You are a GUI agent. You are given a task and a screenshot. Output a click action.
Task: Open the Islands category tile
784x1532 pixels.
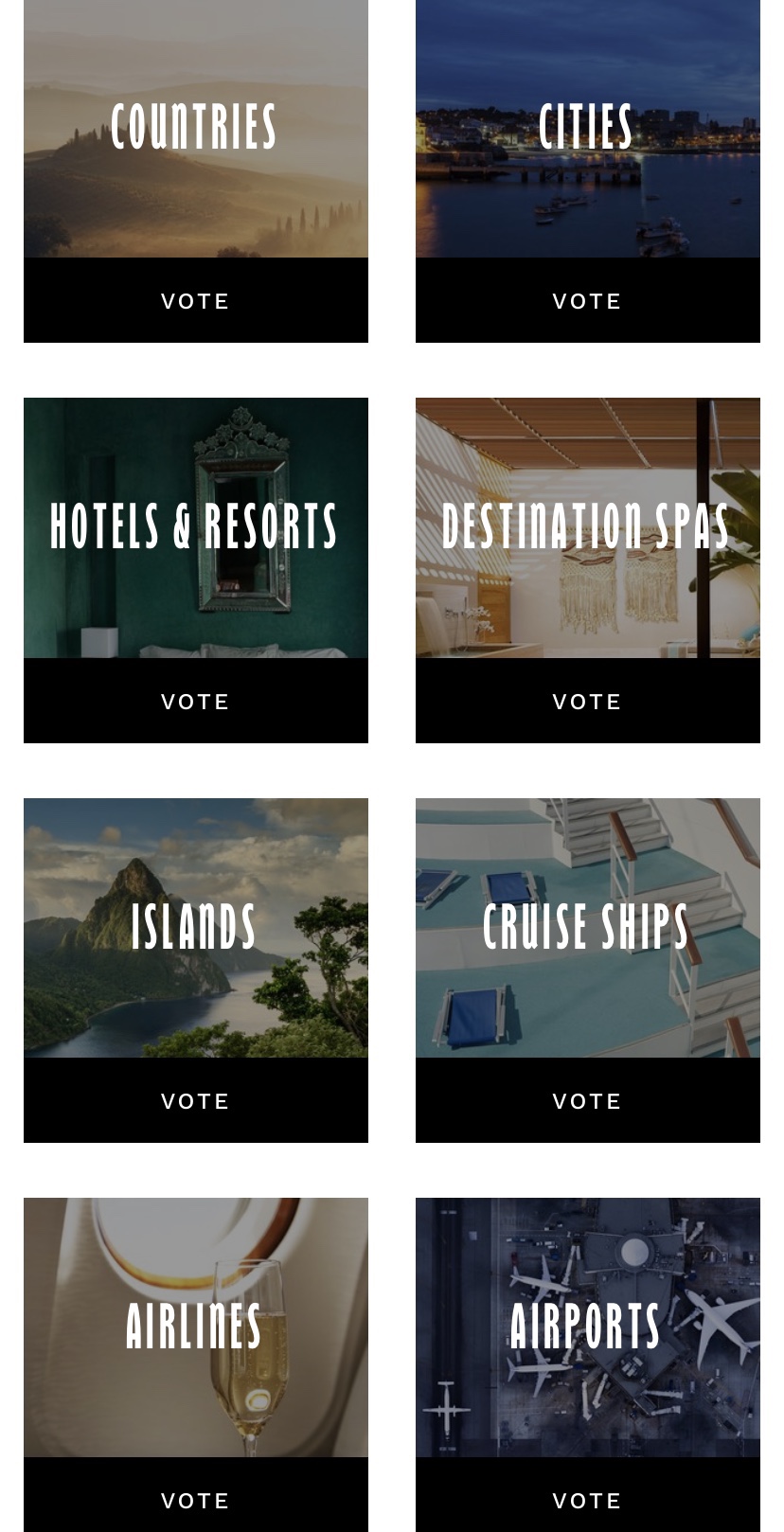[x=196, y=928]
